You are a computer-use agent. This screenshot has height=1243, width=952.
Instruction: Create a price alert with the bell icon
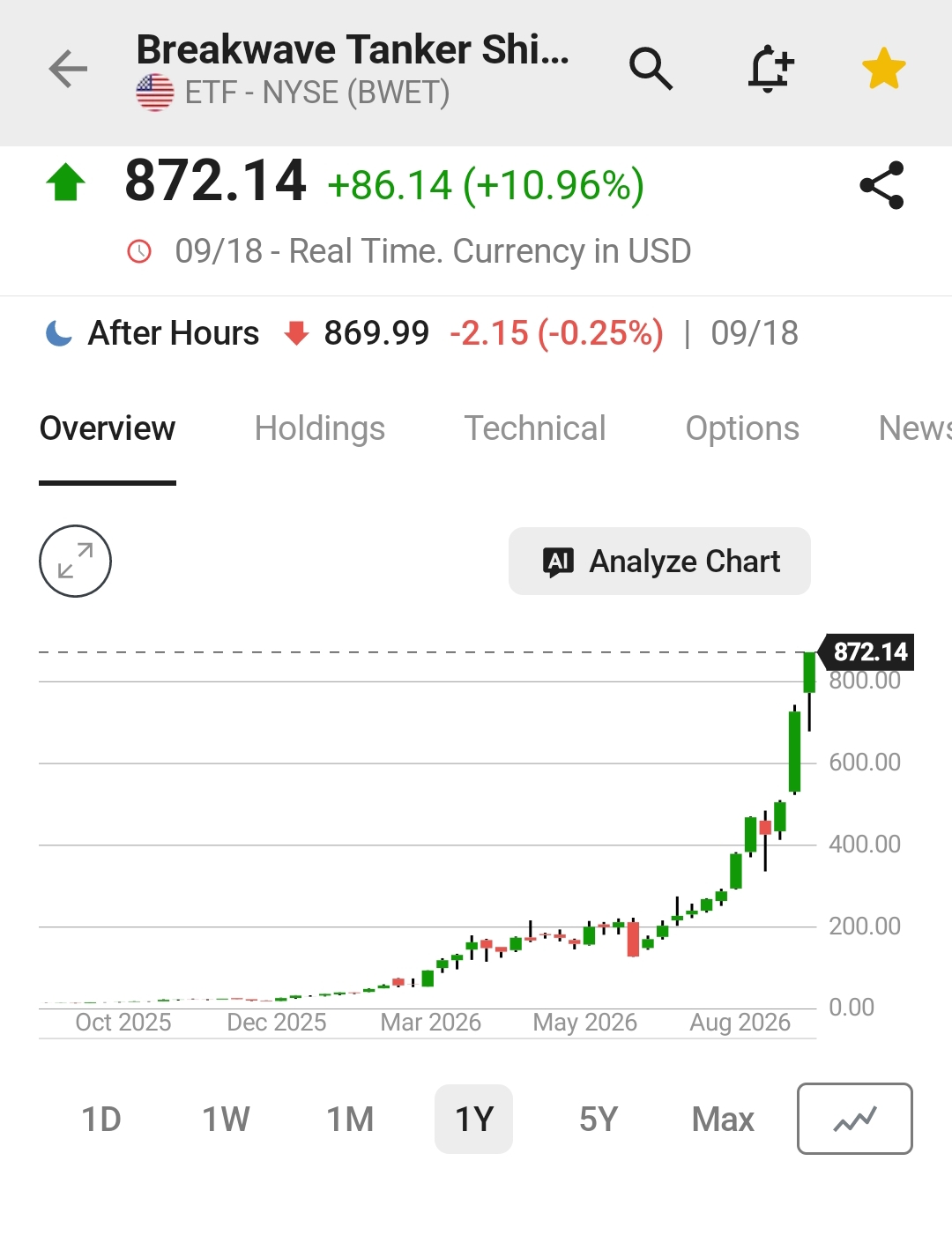click(770, 69)
